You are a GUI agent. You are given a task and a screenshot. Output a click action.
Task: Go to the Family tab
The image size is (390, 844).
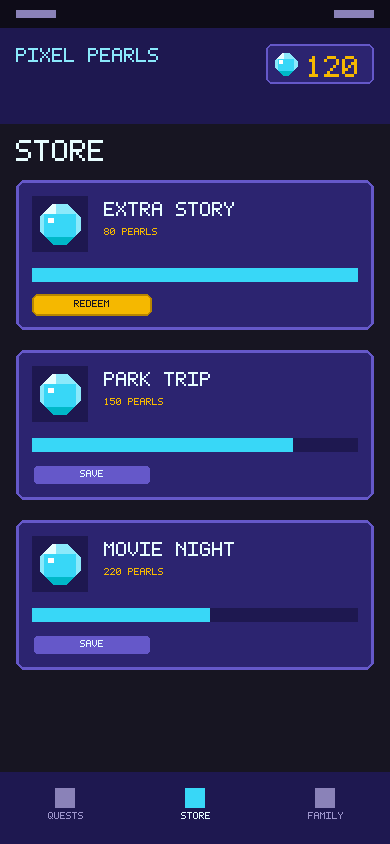click(x=325, y=804)
